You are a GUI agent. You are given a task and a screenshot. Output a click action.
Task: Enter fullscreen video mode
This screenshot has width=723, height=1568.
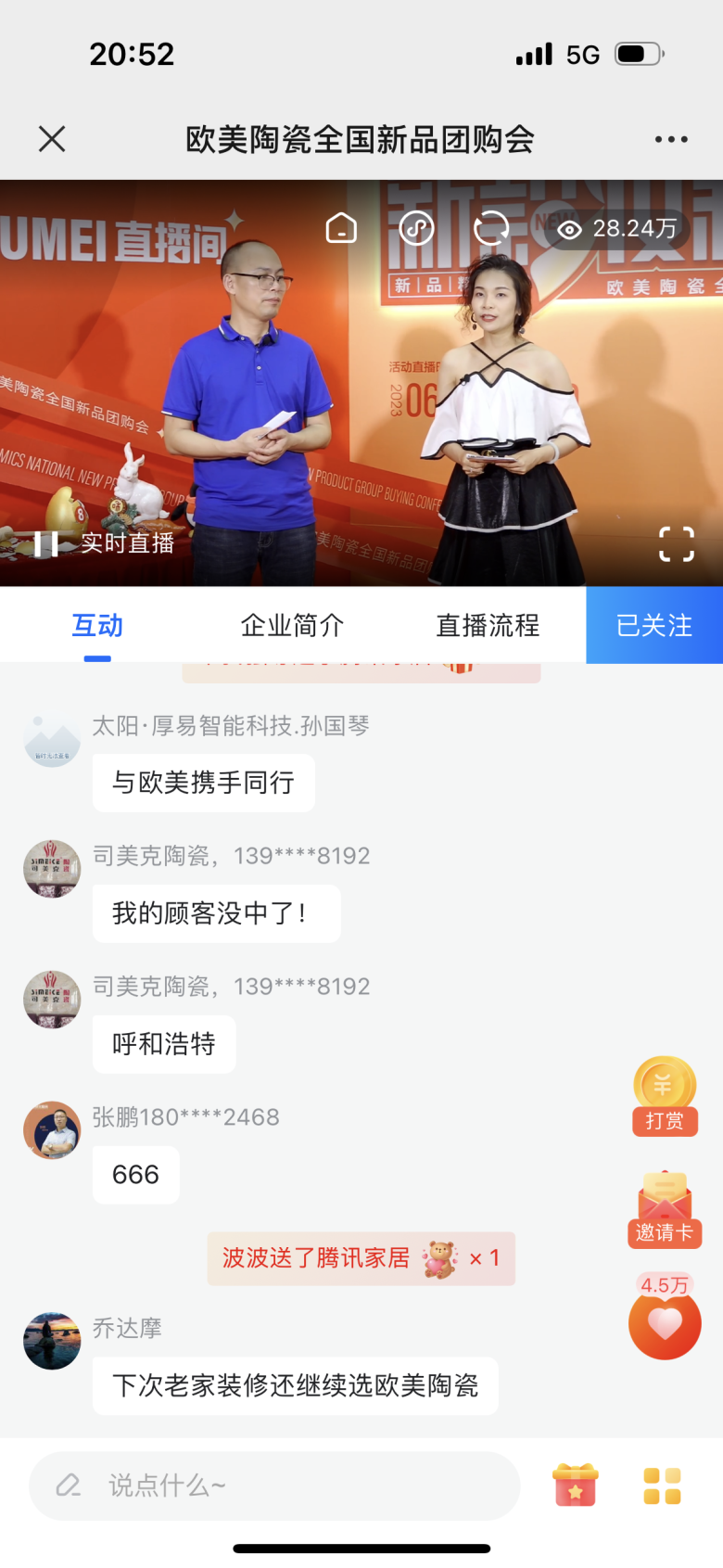[676, 544]
